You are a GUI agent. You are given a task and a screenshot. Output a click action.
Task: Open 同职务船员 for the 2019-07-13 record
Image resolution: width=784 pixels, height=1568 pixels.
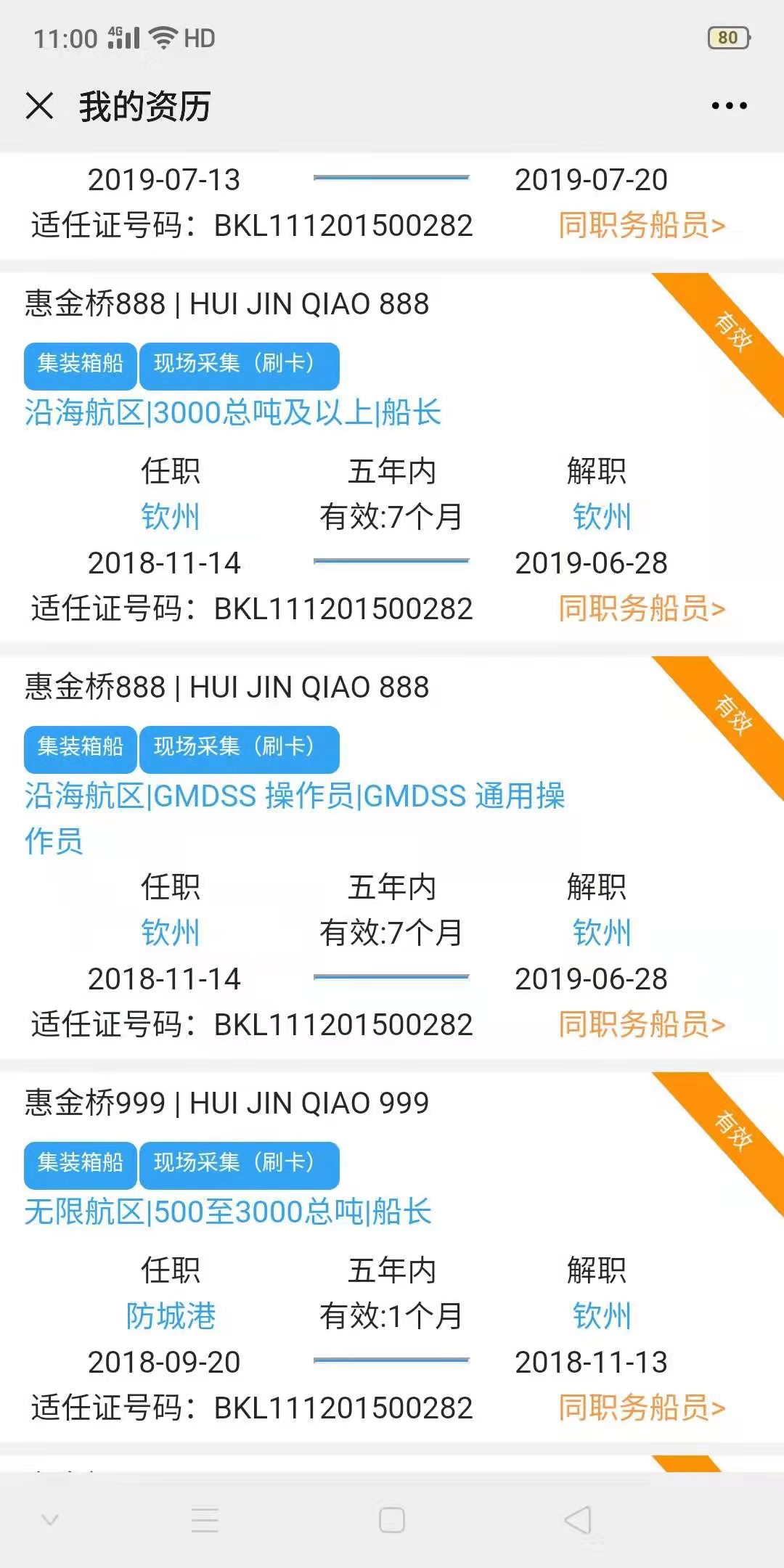point(642,225)
